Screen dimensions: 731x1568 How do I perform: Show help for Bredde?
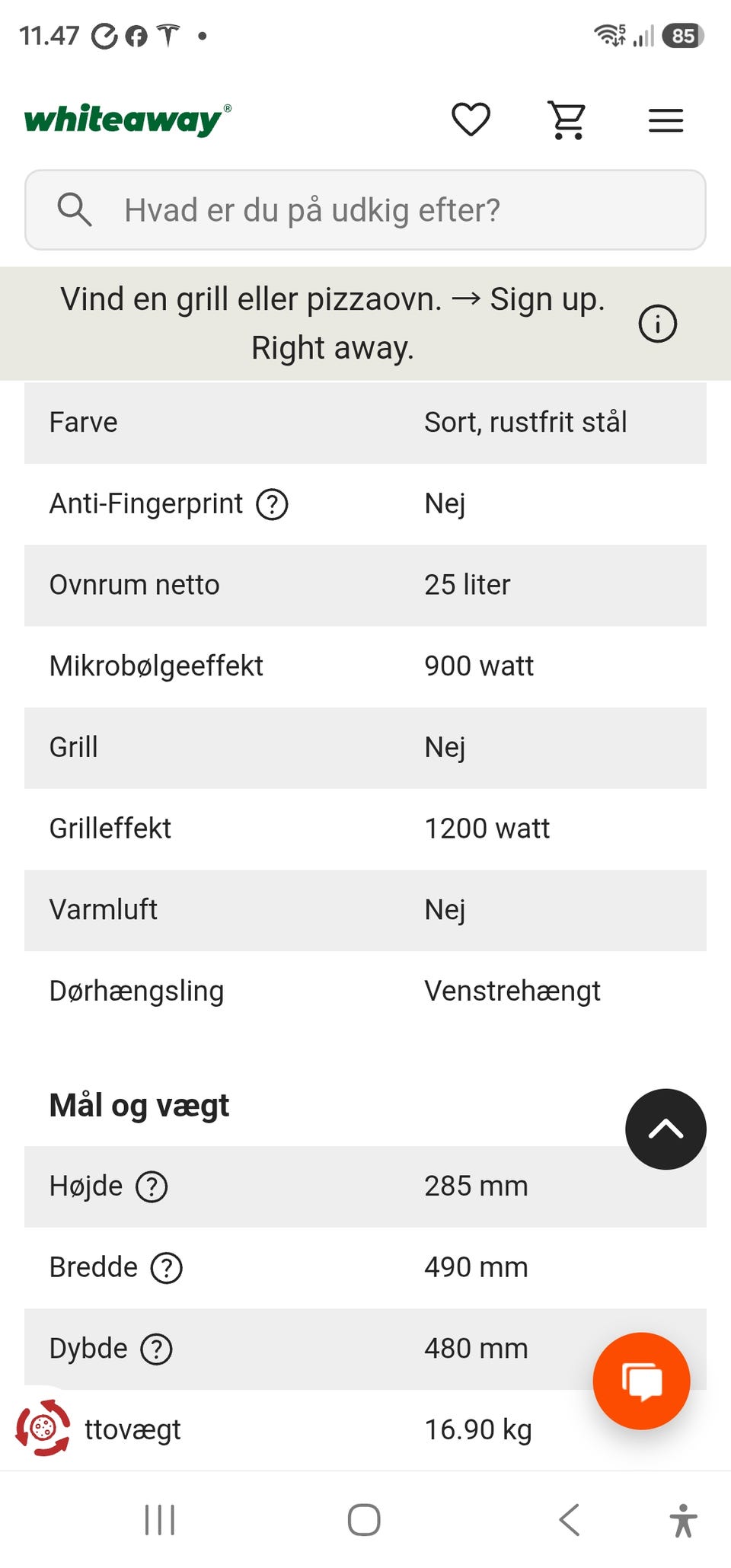pyautogui.click(x=166, y=1268)
